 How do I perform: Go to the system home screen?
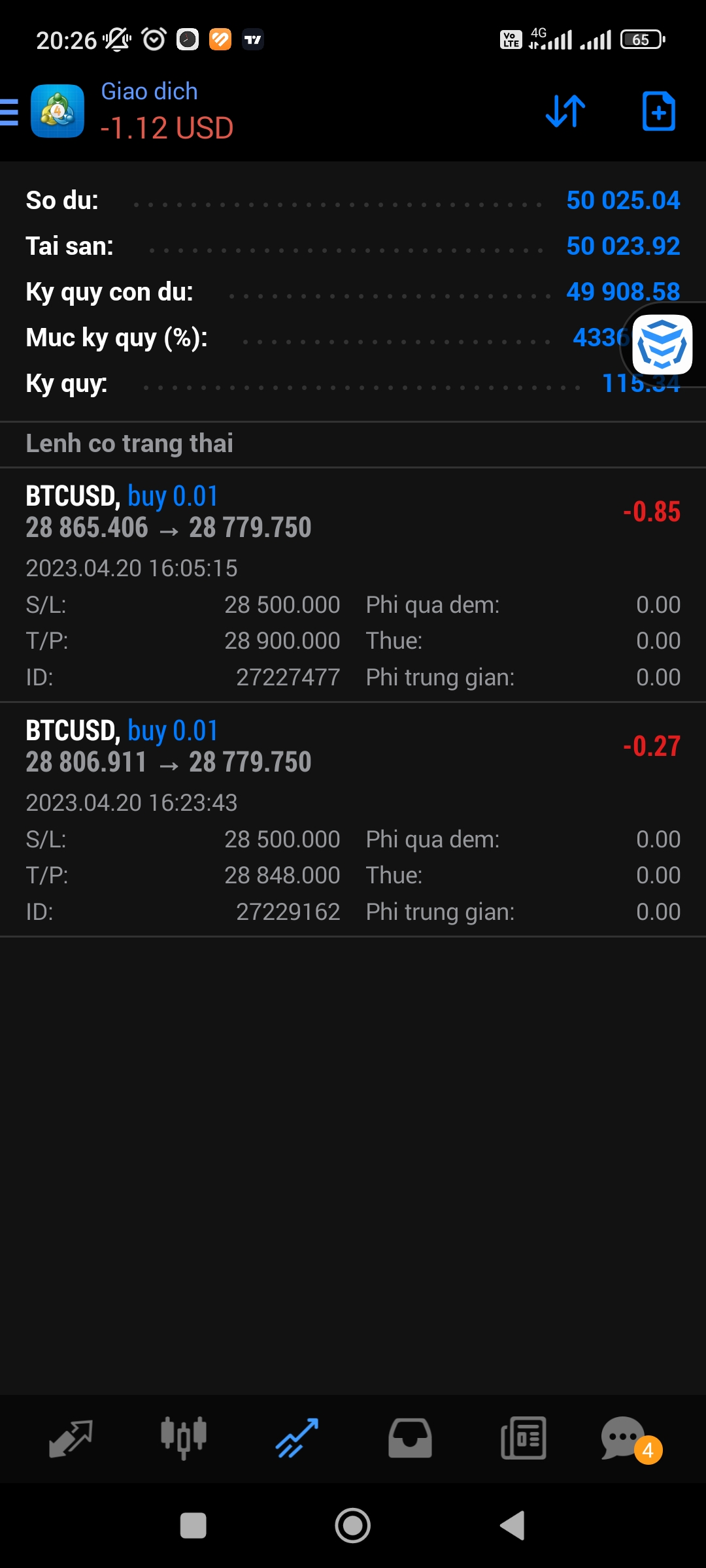click(x=353, y=1526)
